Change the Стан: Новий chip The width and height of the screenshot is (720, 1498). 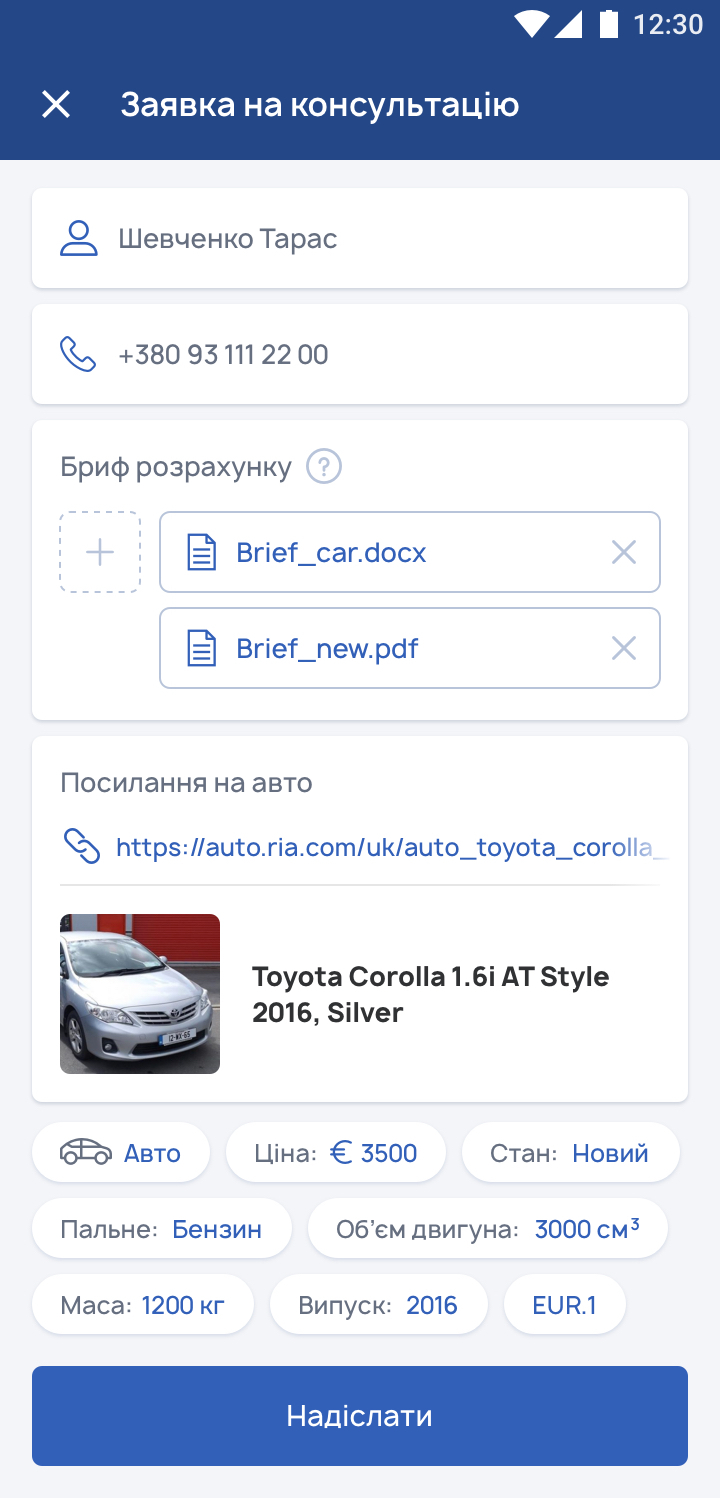570,1153
